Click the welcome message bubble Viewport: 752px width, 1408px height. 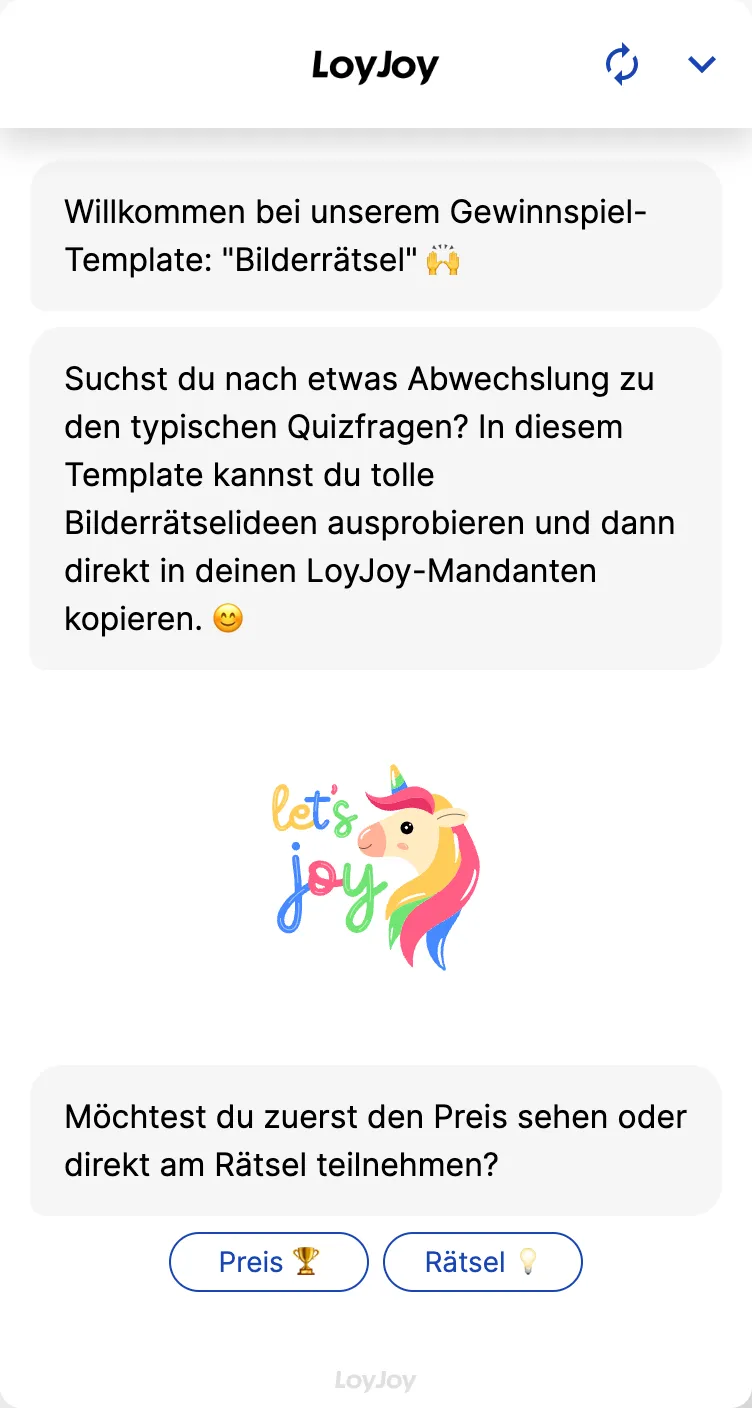pyautogui.click(x=375, y=236)
